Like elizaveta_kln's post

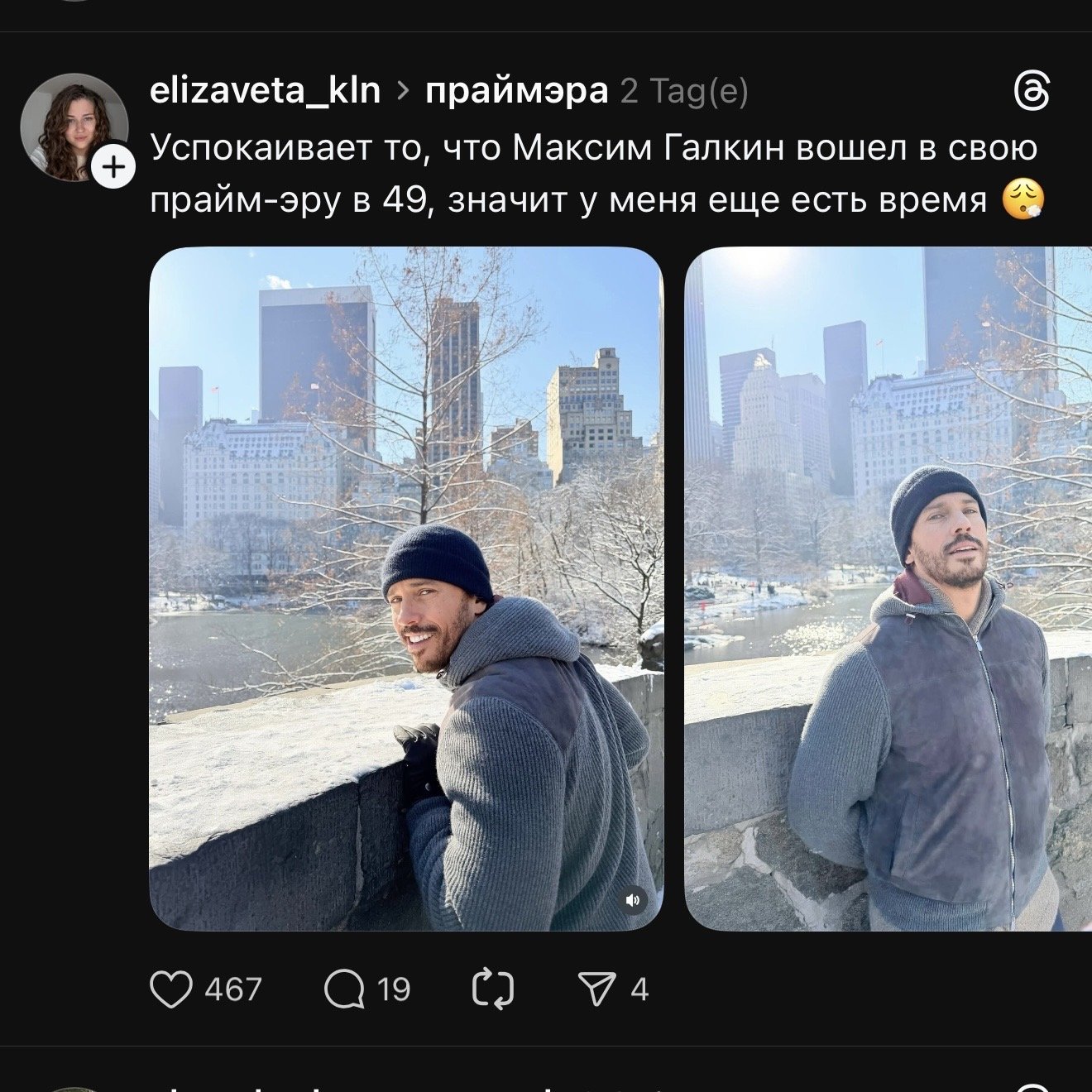pos(171,989)
